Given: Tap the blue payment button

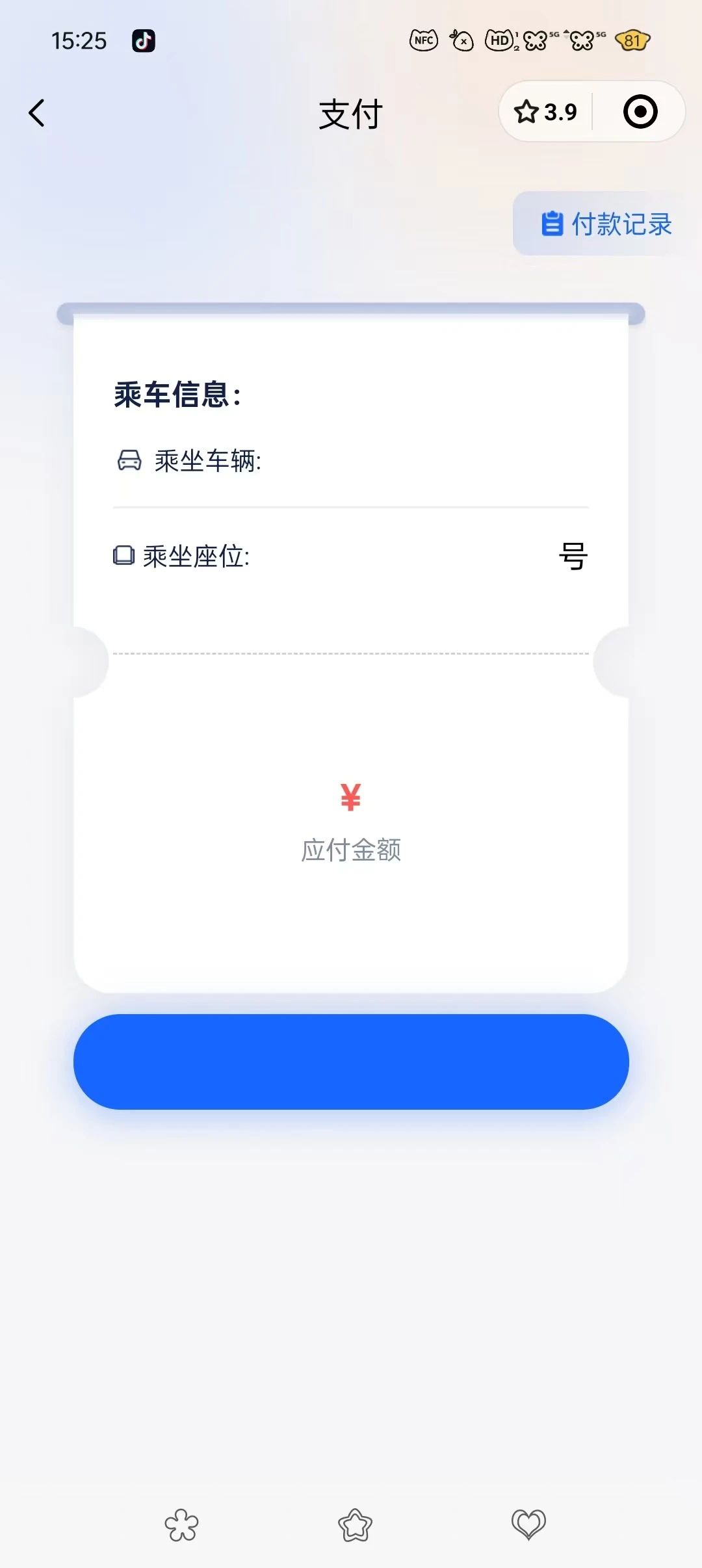Looking at the screenshot, I should [351, 1062].
